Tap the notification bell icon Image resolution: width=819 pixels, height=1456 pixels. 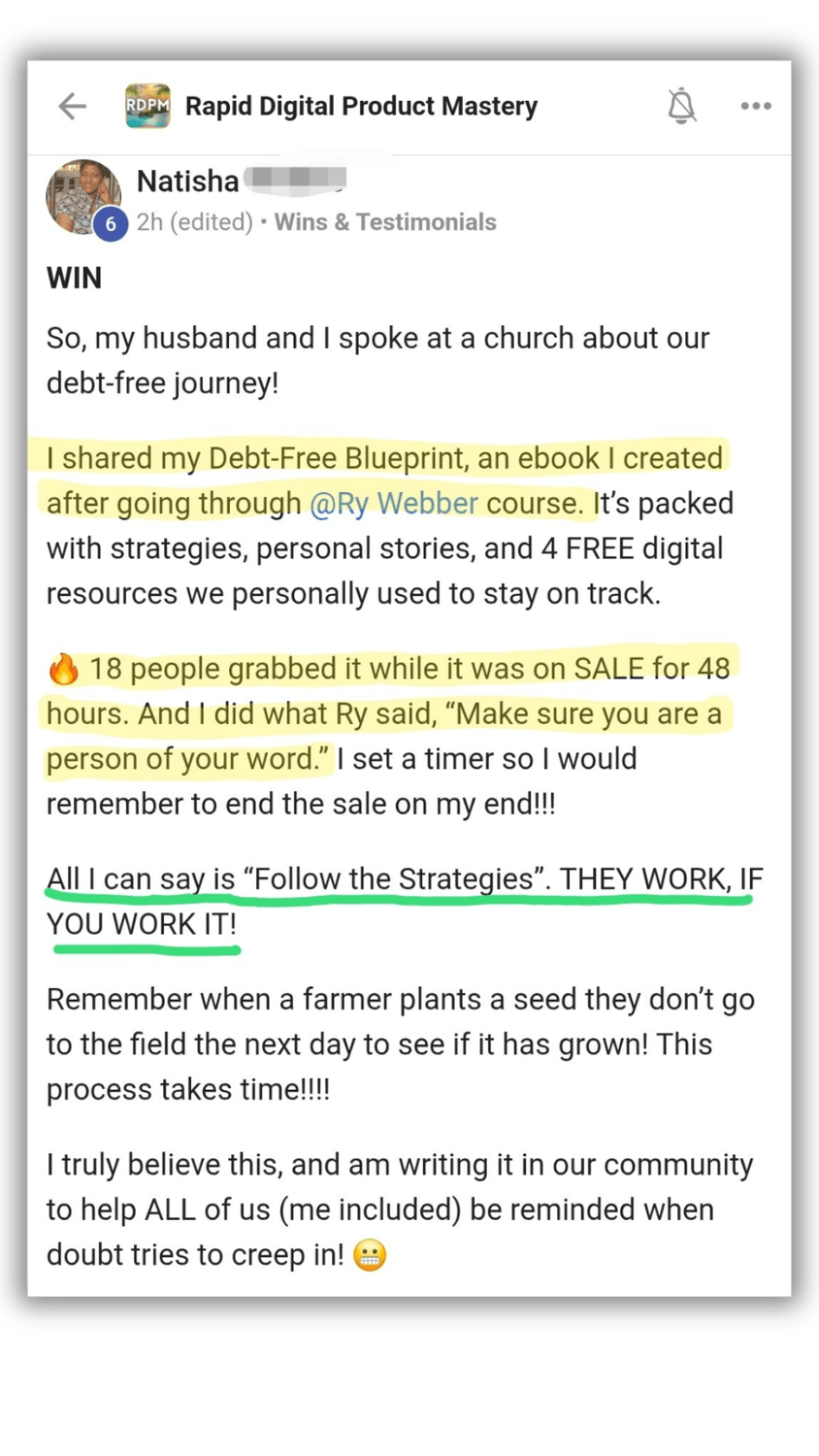tap(682, 106)
